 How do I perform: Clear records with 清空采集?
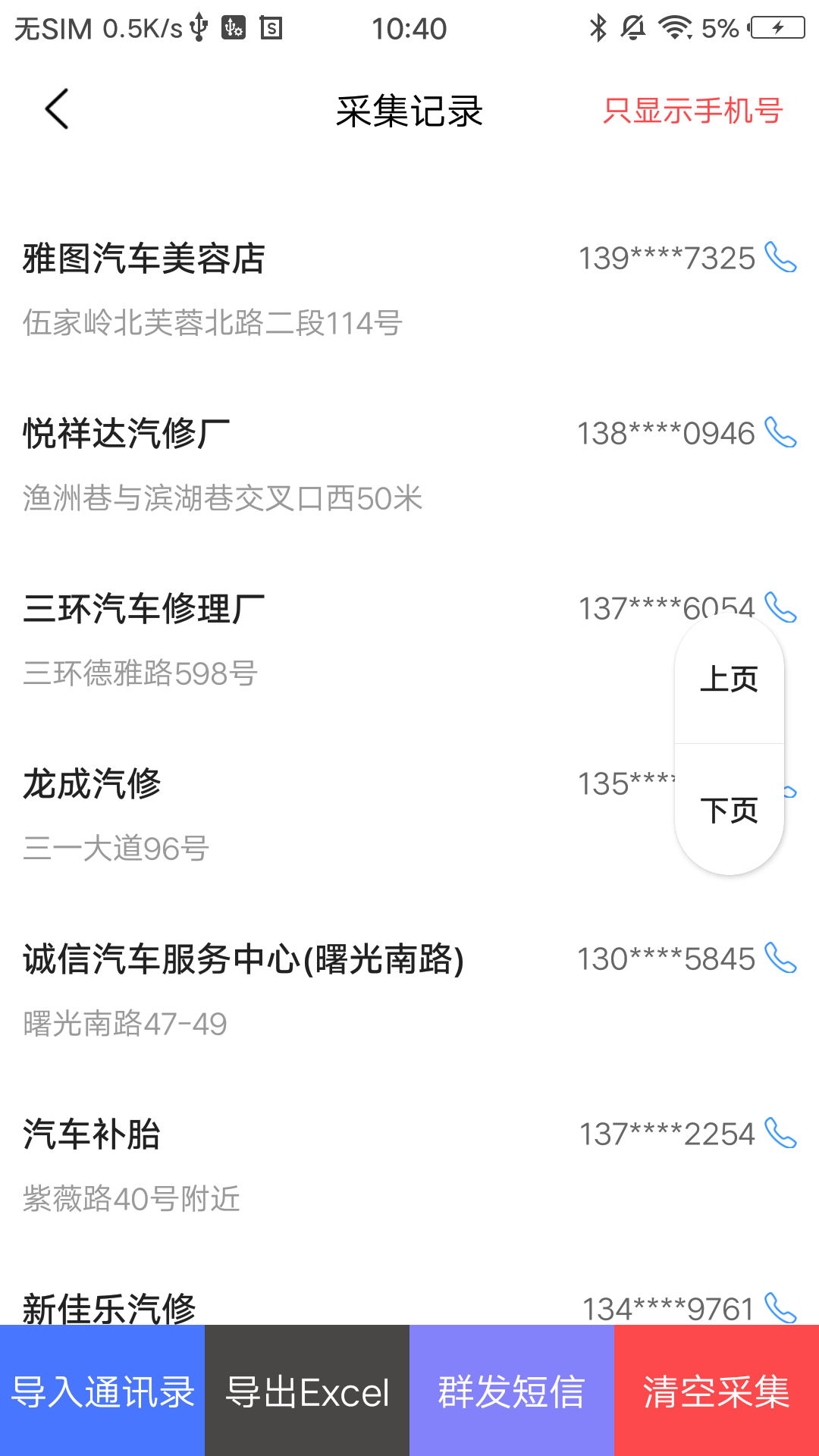tap(717, 1391)
